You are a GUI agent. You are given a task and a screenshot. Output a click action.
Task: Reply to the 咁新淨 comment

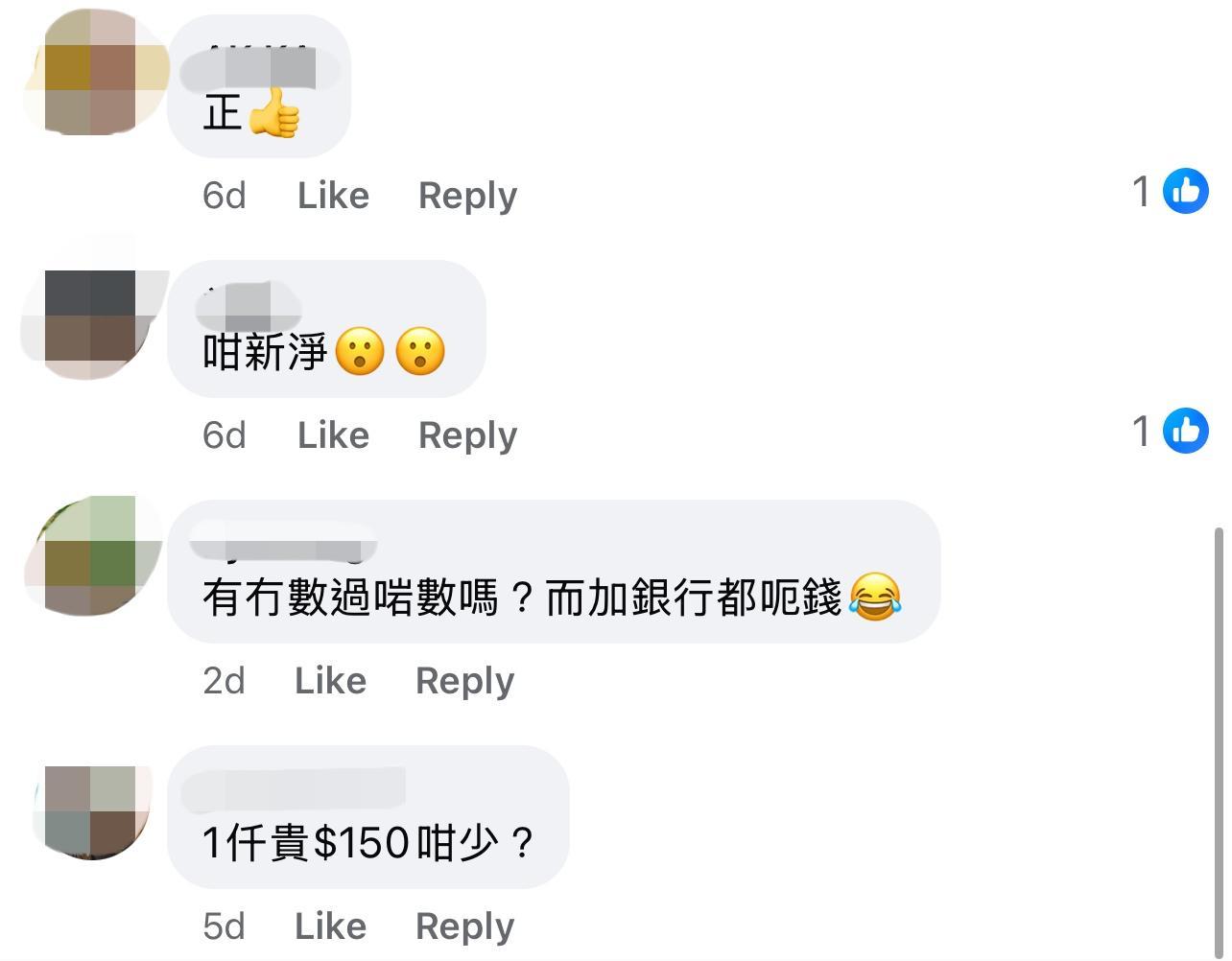click(467, 435)
